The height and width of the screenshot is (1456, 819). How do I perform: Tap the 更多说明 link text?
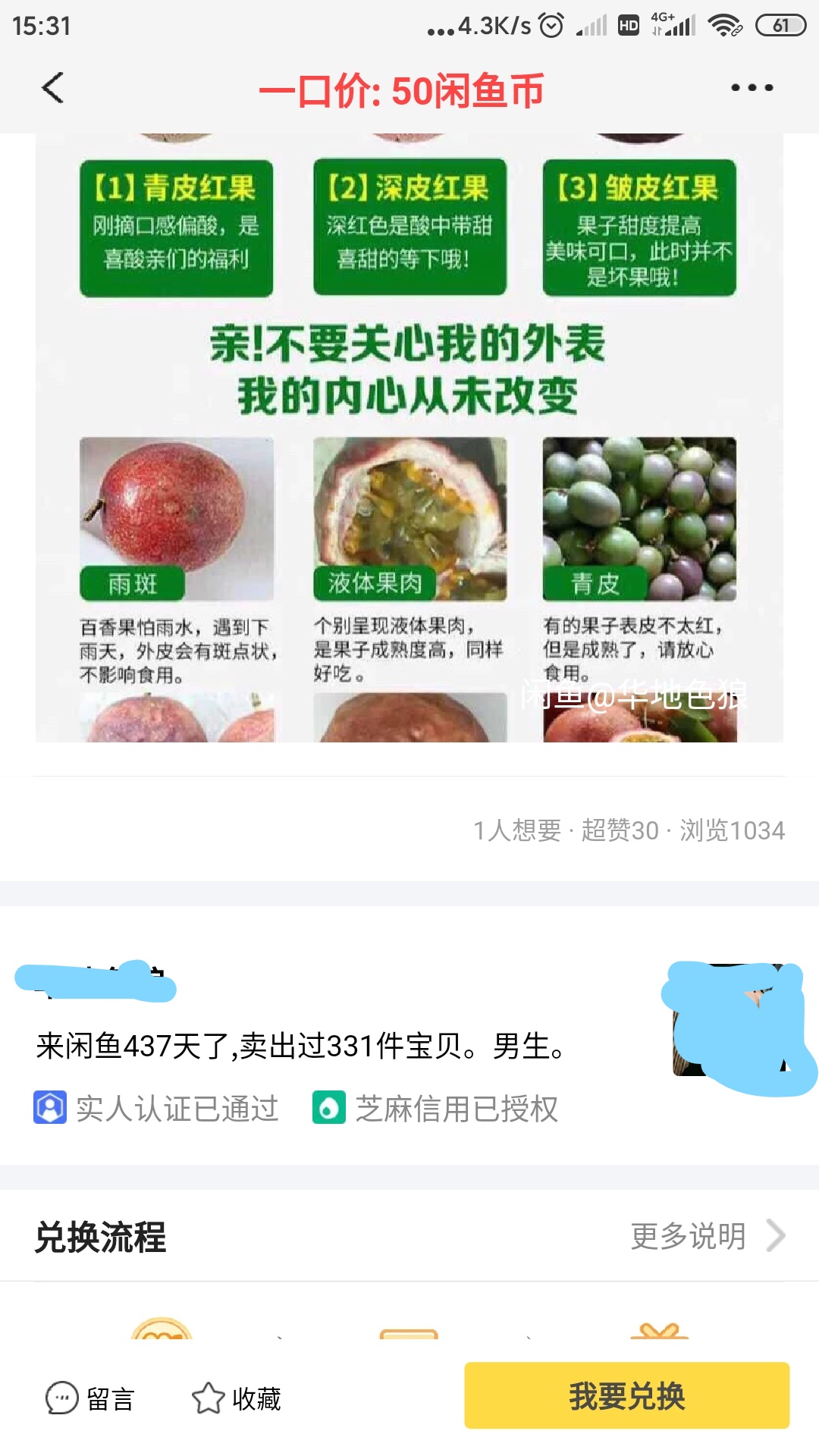click(687, 1235)
